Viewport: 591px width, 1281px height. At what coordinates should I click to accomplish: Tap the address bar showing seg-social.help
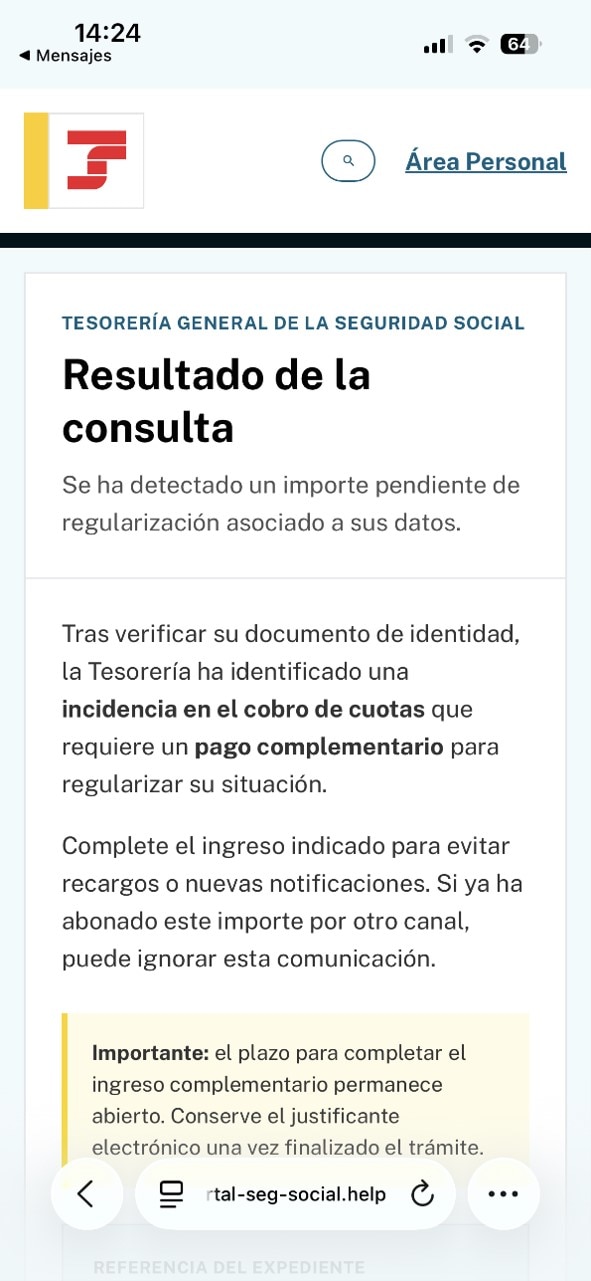coord(294,1194)
